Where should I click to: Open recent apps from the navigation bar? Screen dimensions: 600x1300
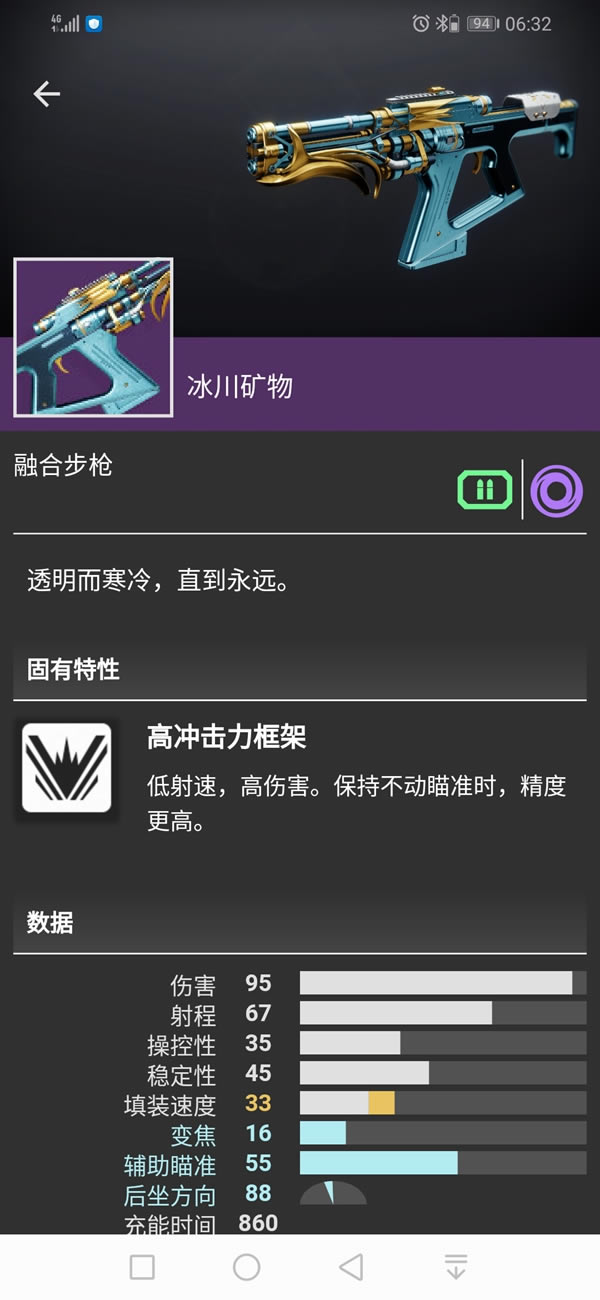pos(143,1268)
